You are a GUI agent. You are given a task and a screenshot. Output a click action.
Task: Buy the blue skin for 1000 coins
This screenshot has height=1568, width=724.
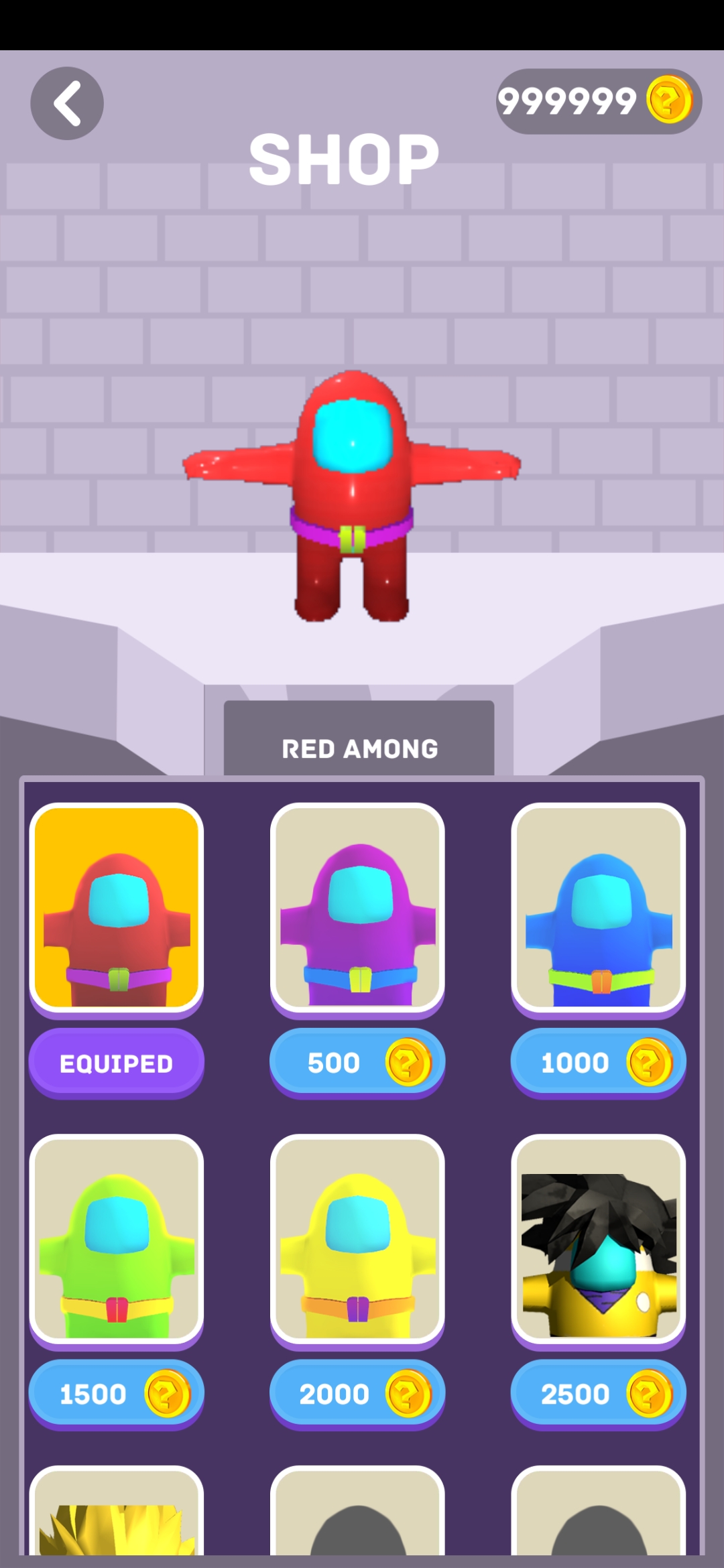598,1063
